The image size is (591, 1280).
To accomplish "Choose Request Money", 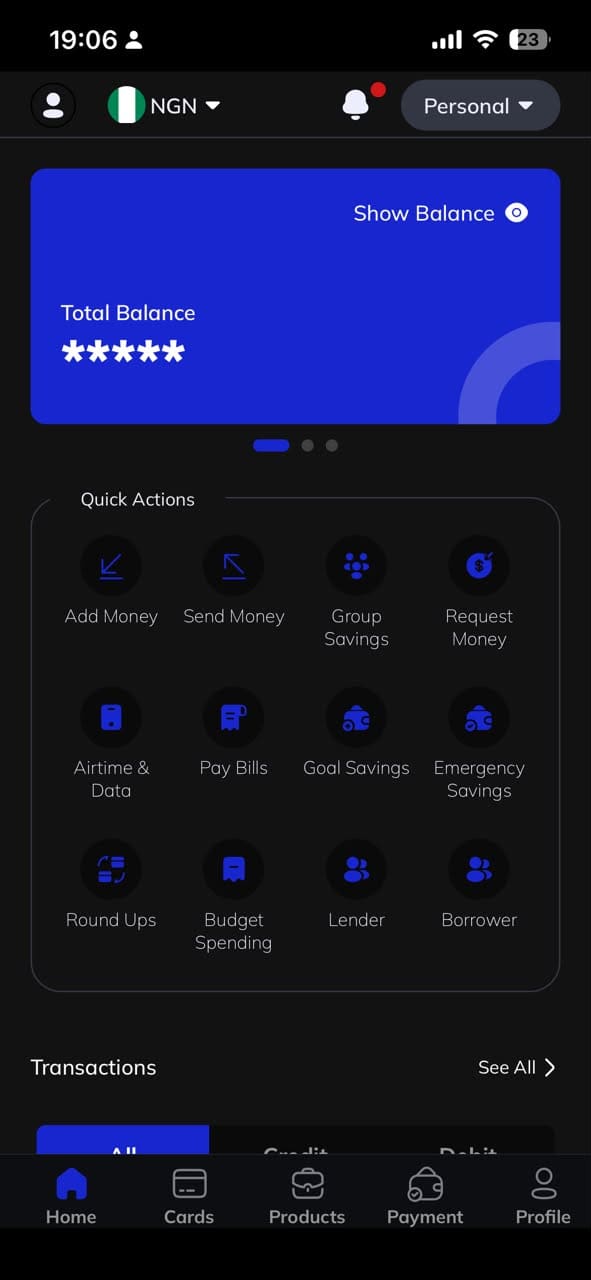I will click(x=479, y=592).
